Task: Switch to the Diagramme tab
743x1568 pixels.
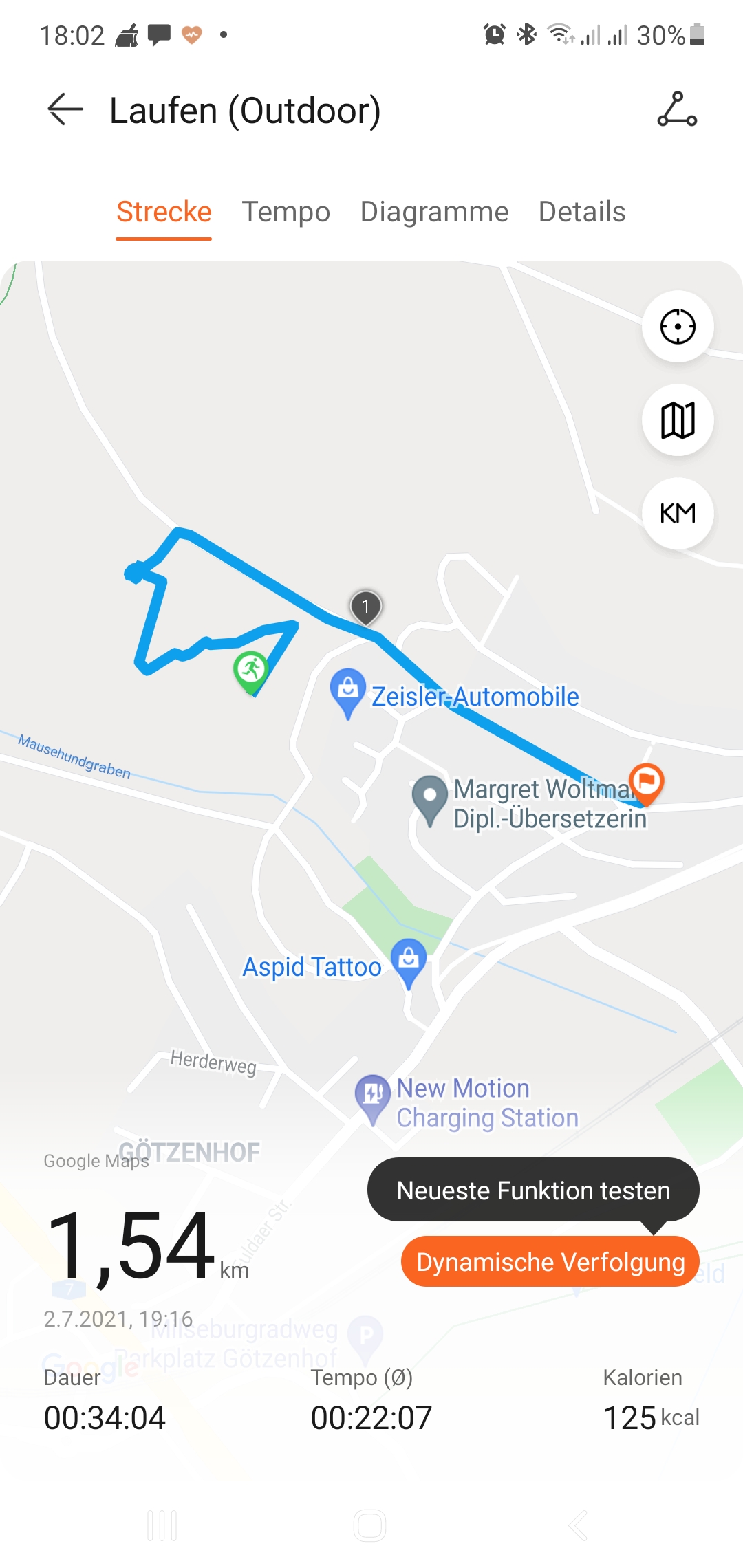Action: (x=434, y=212)
